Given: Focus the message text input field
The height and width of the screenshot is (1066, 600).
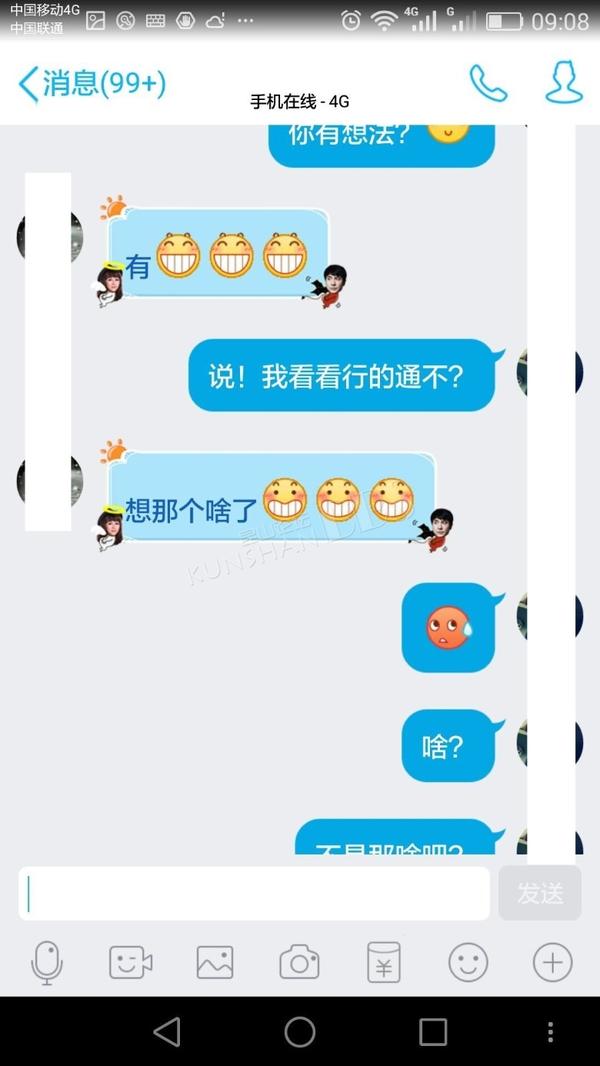Looking at the screenshot, I should point(254,893).
